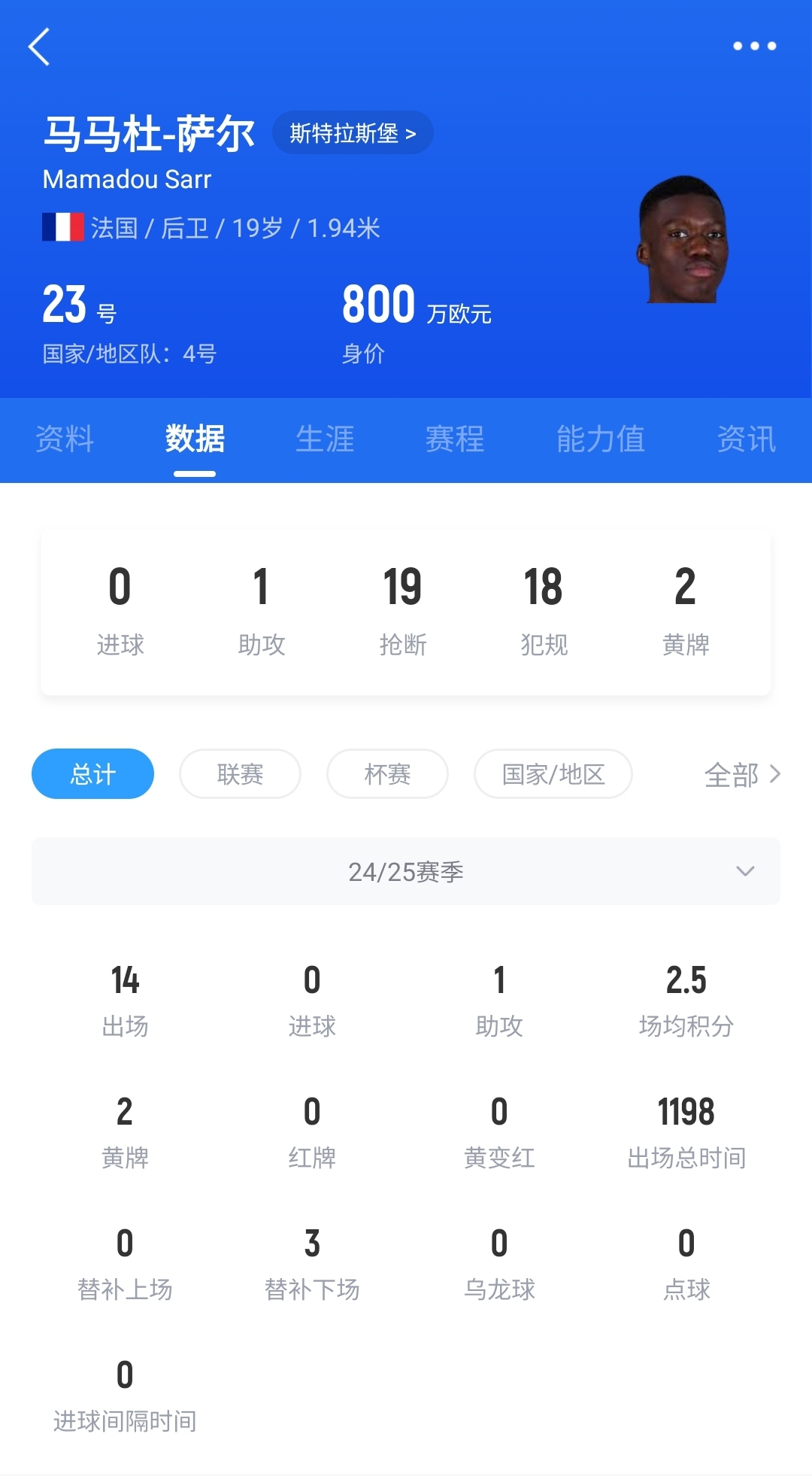Select the 国家/地区 filter chip
Image resolution: width=812 pixels, height=1476 pixels.
[553, 774]
